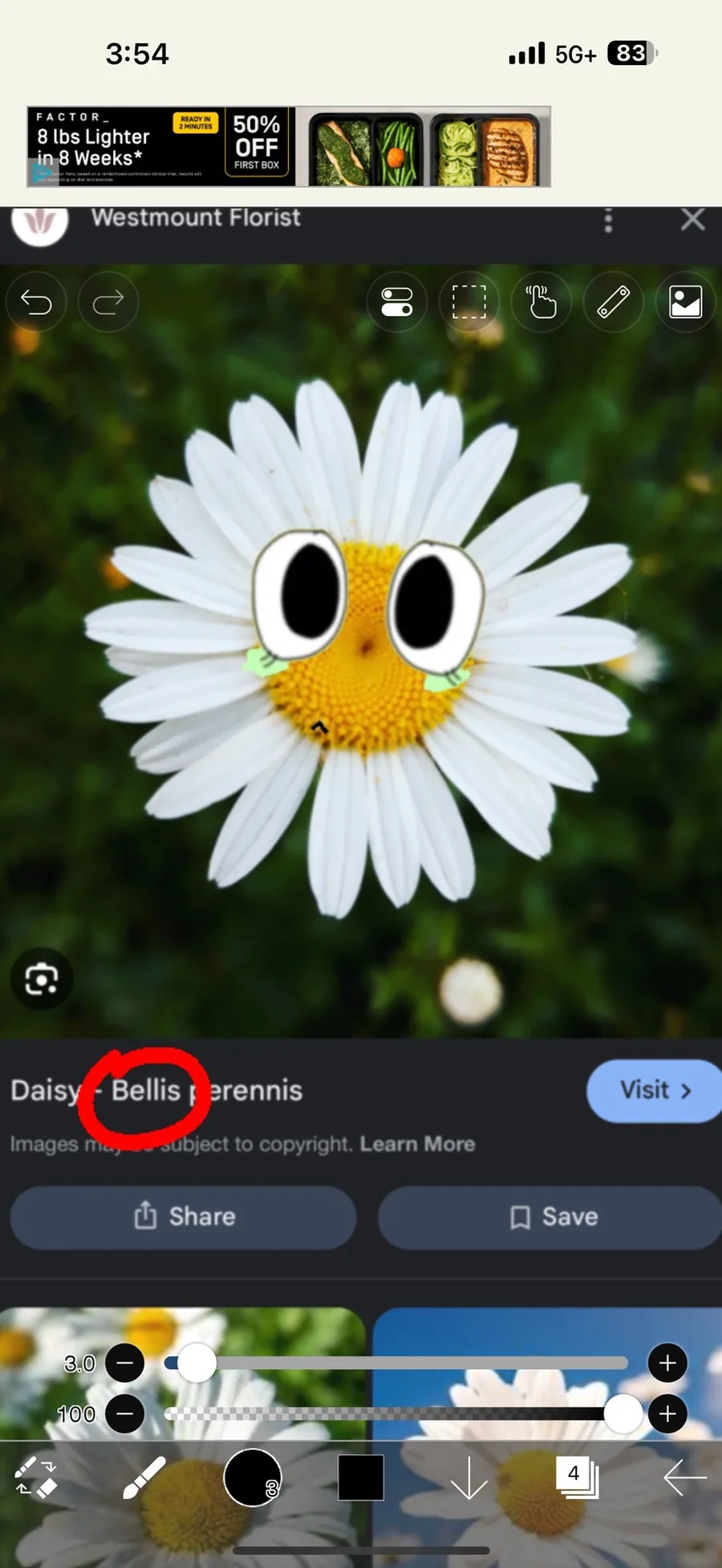Switch between brush and eraser
Image resolution: width=722 pixels, height=1568 pixels.
36,1477
